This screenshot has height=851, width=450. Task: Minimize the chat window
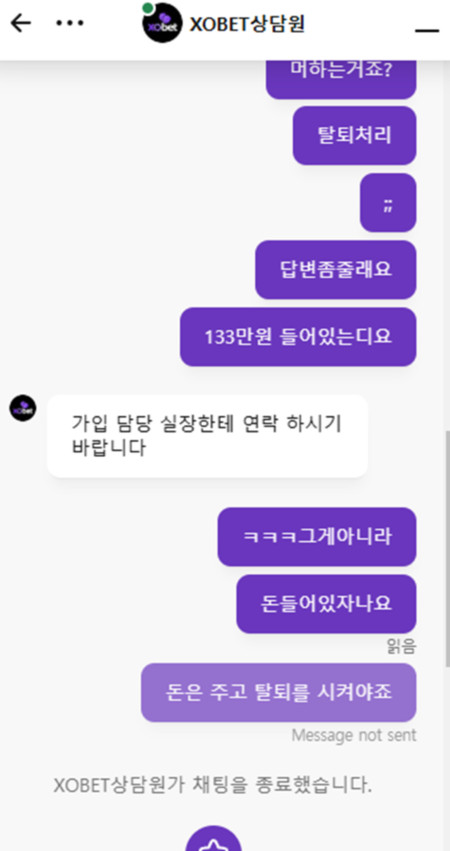click(x=427, y=30)
